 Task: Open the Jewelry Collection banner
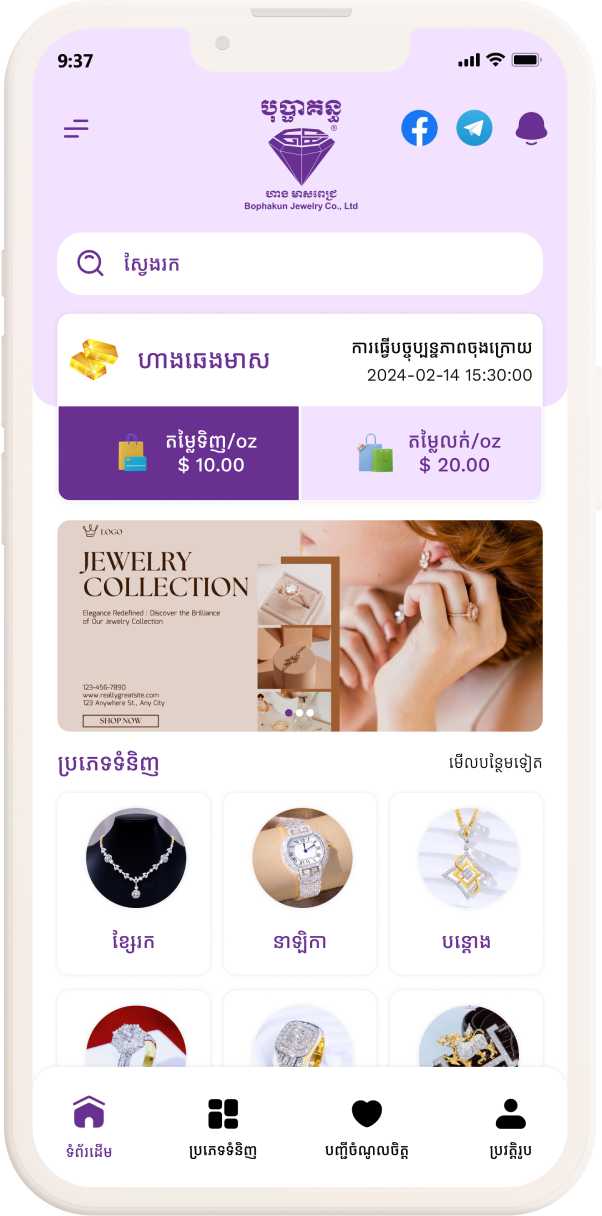300,625
